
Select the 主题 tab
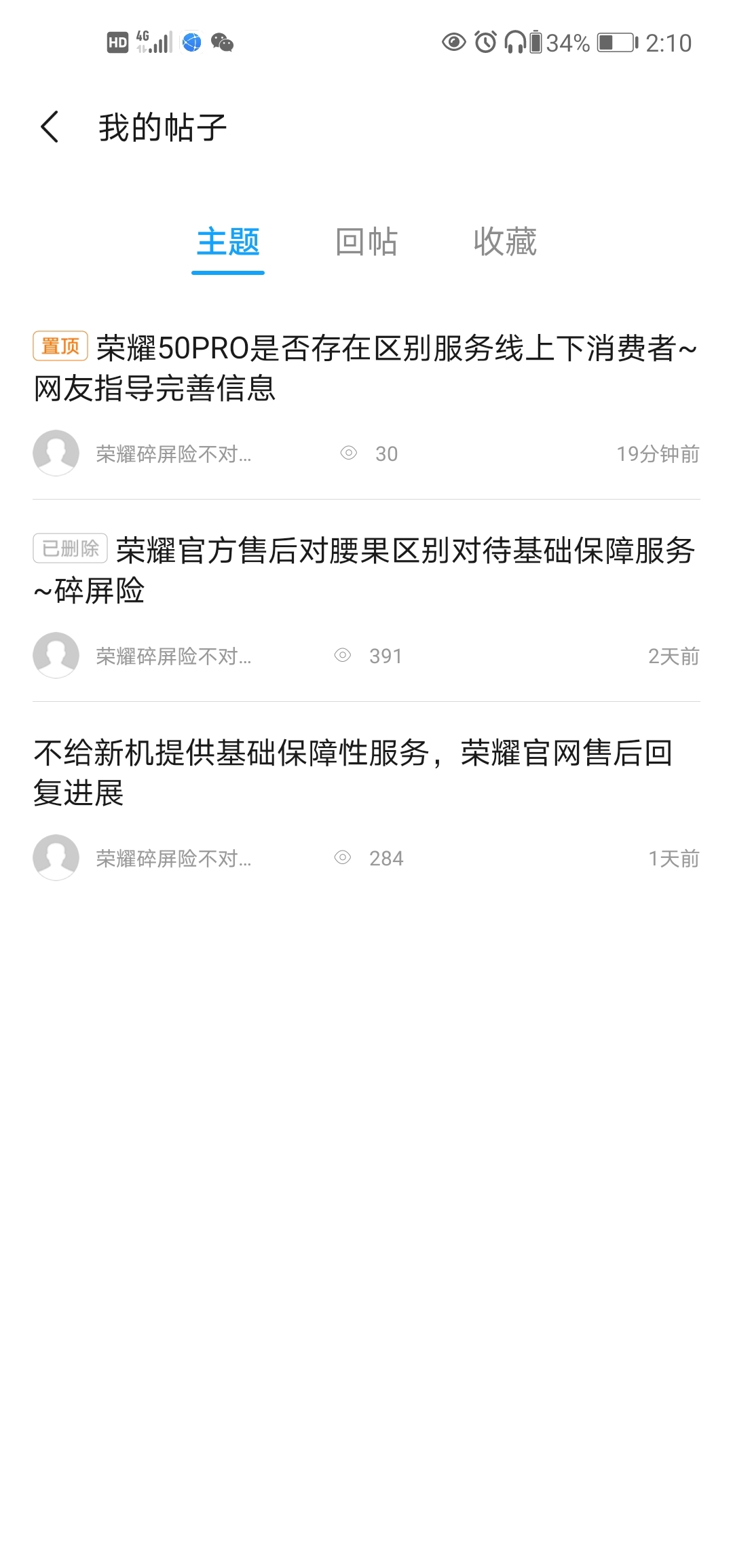click(x=228, y=242)
